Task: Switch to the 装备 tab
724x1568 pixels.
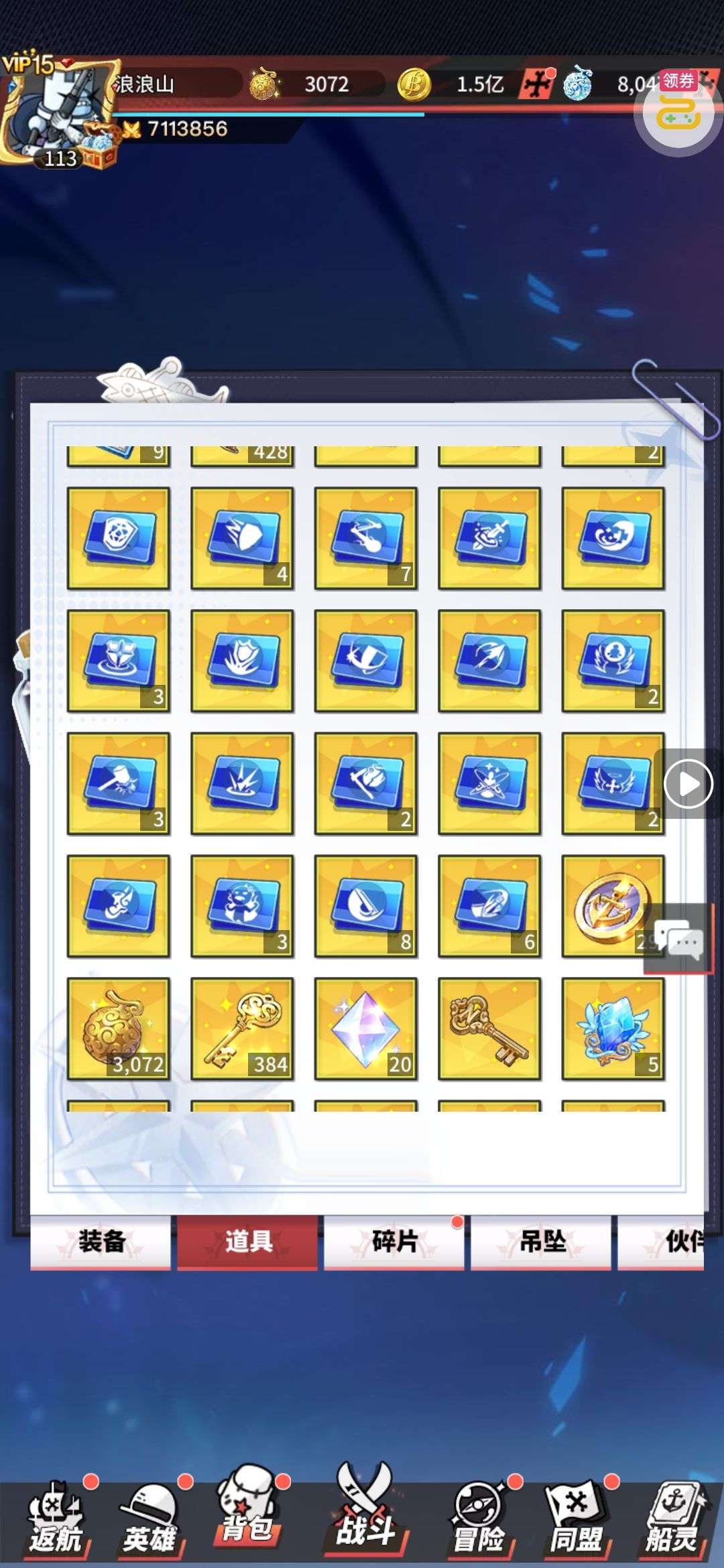Action: (101, 1242)
